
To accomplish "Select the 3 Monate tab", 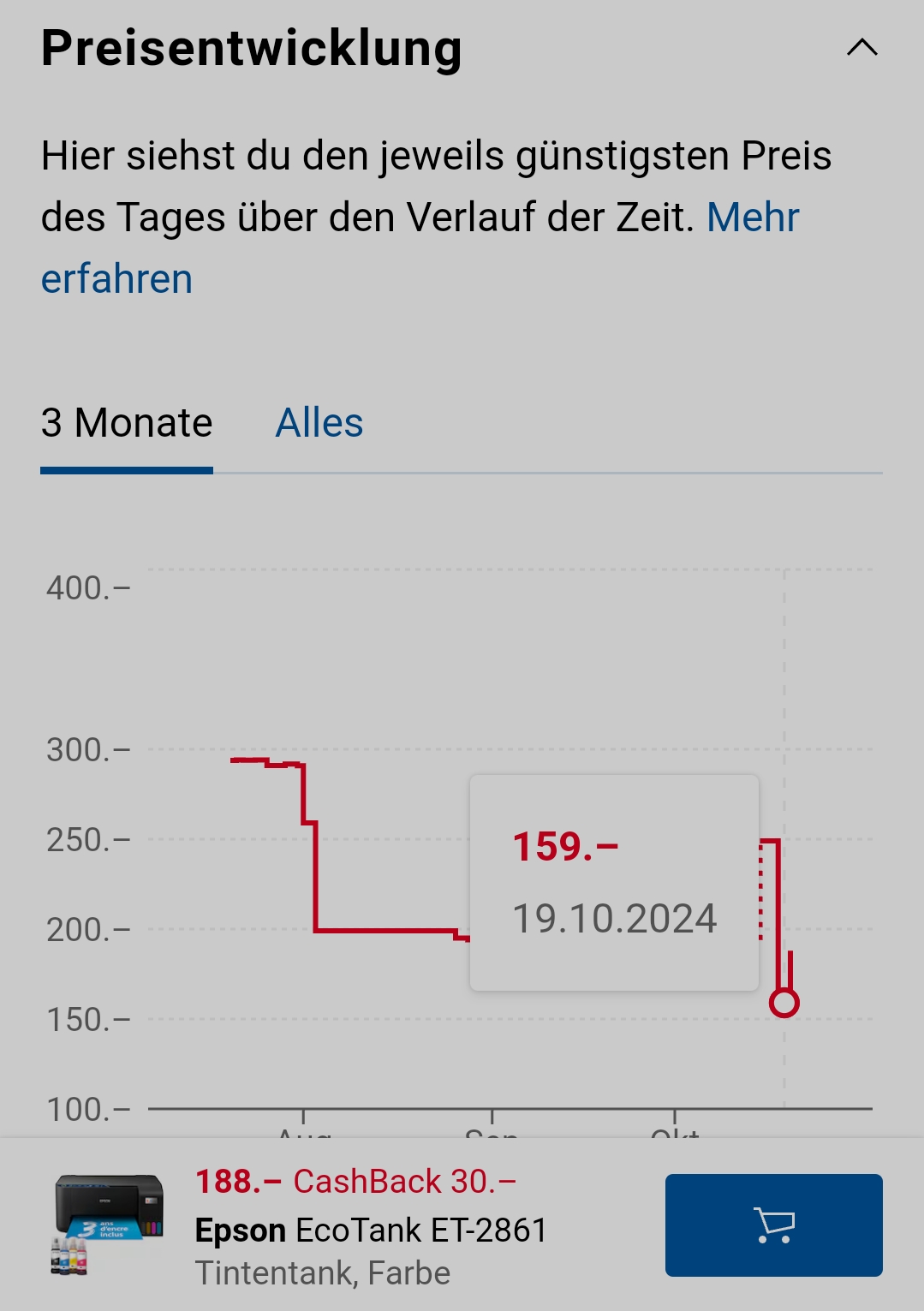I will coord(127,423).
